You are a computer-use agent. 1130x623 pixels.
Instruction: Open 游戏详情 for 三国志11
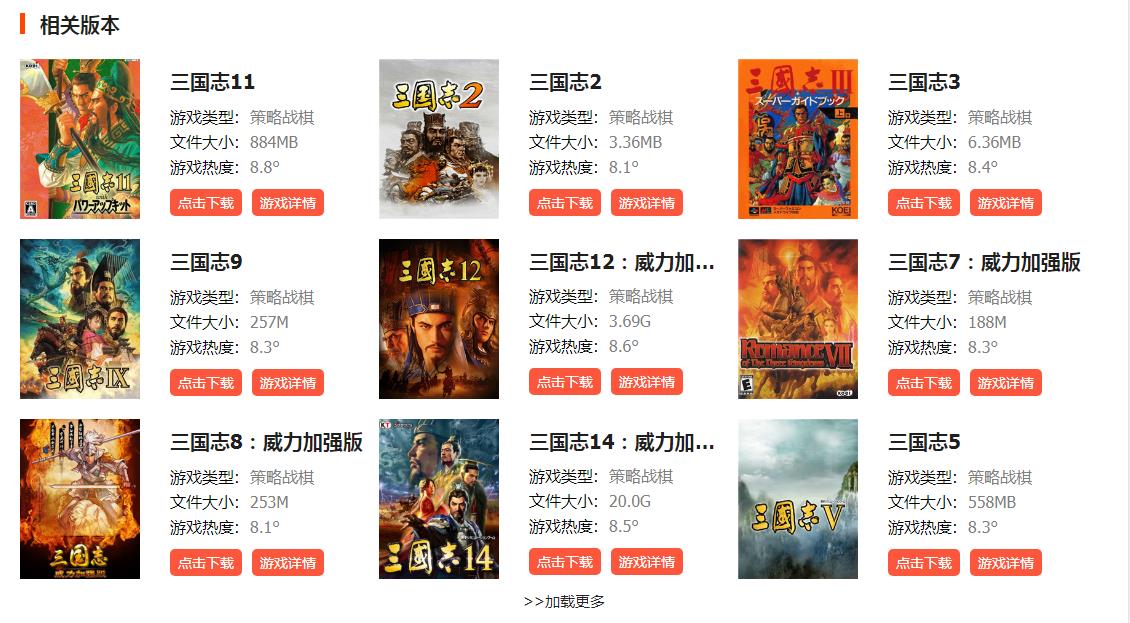tap(288, 203)
